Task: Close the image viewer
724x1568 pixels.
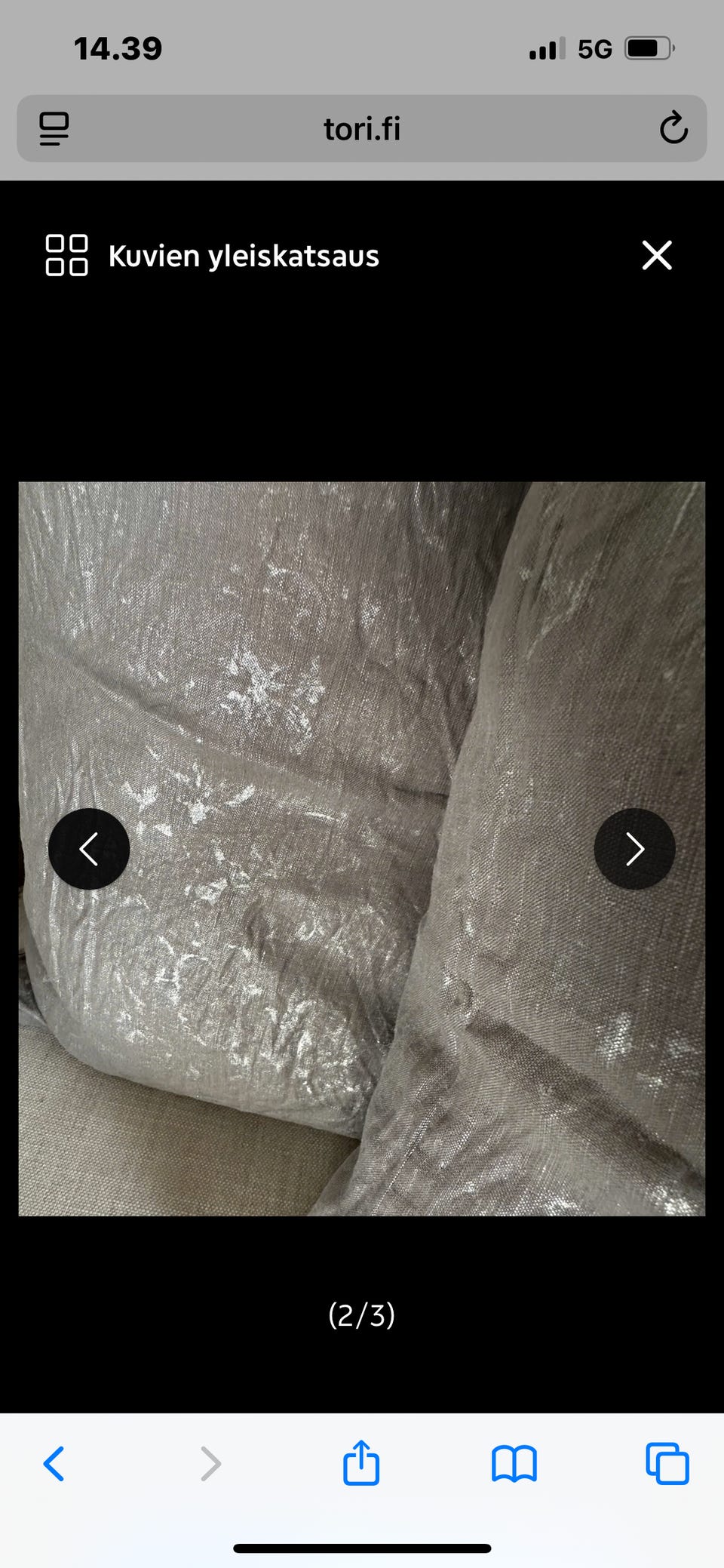Action: (x=657, y=255)
